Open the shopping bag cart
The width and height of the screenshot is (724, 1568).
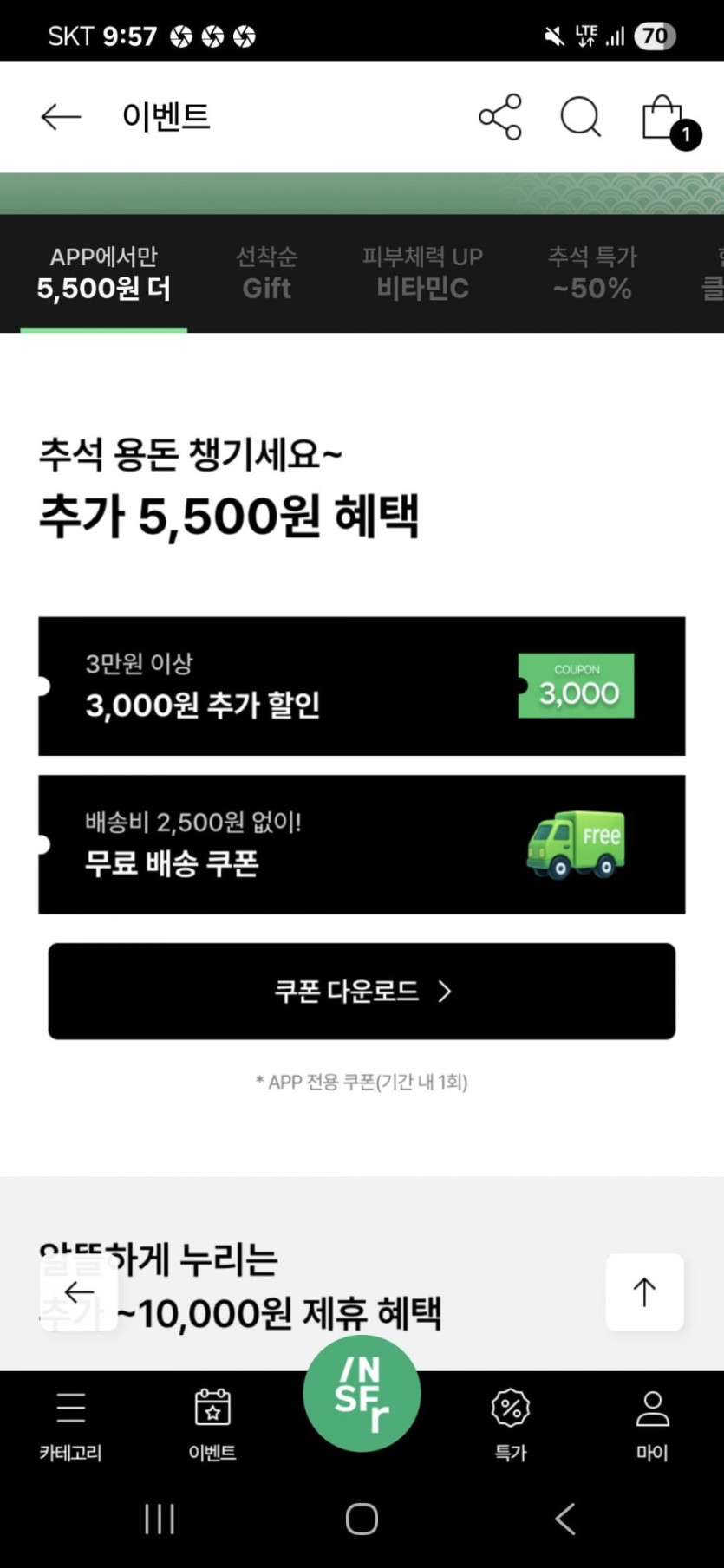[663, 120]
